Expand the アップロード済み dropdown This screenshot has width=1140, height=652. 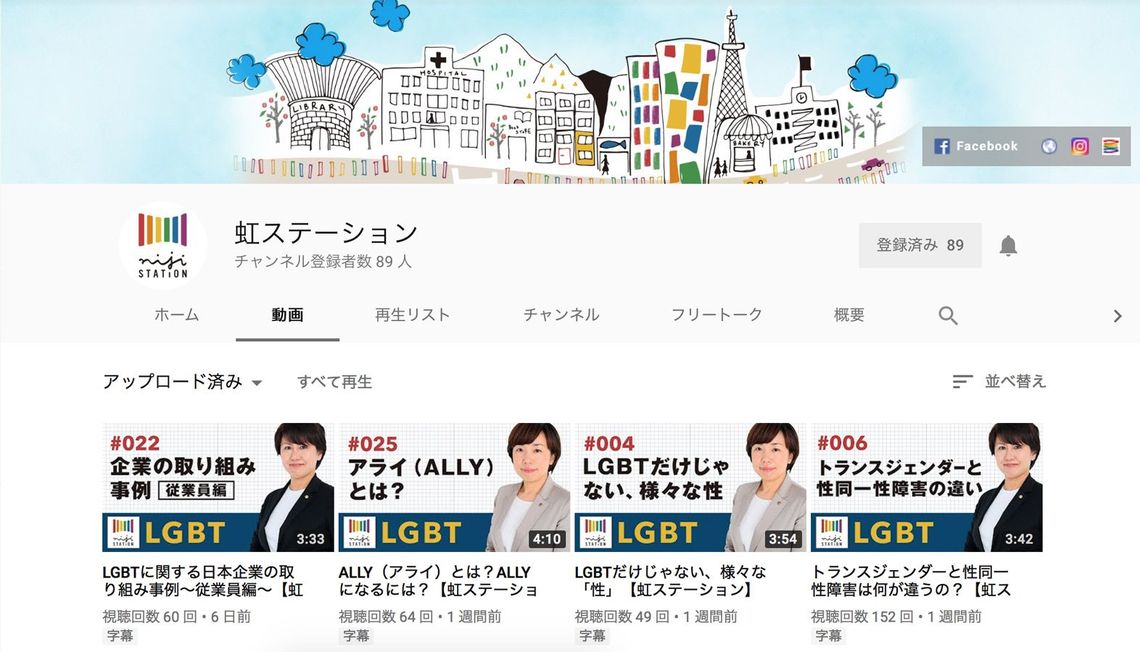[x=183, y=382]
